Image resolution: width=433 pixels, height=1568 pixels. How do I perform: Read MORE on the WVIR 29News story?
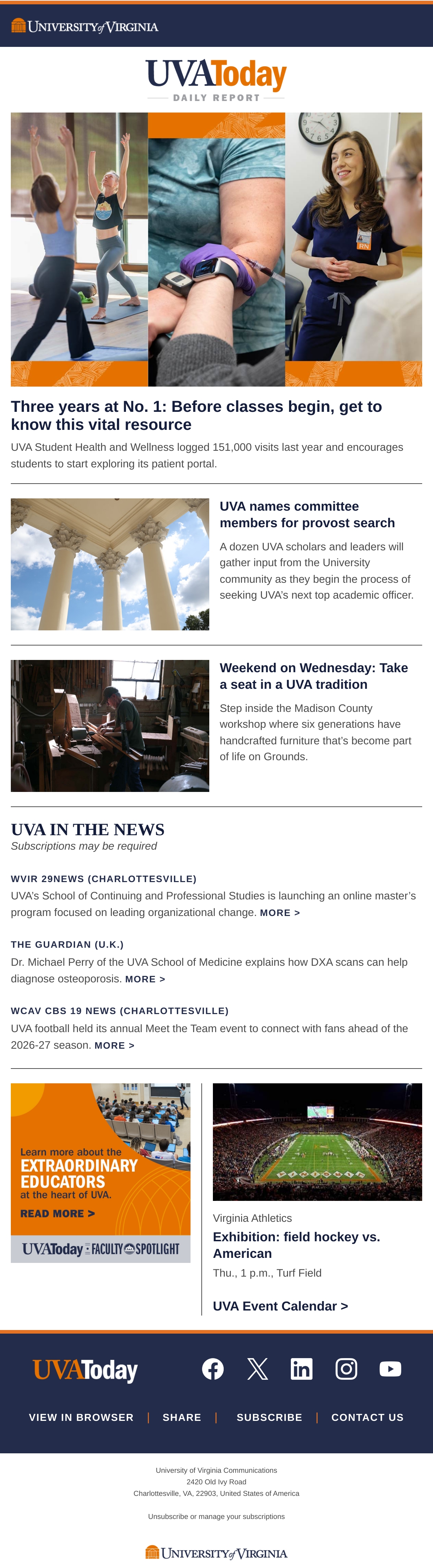point(280,912)
